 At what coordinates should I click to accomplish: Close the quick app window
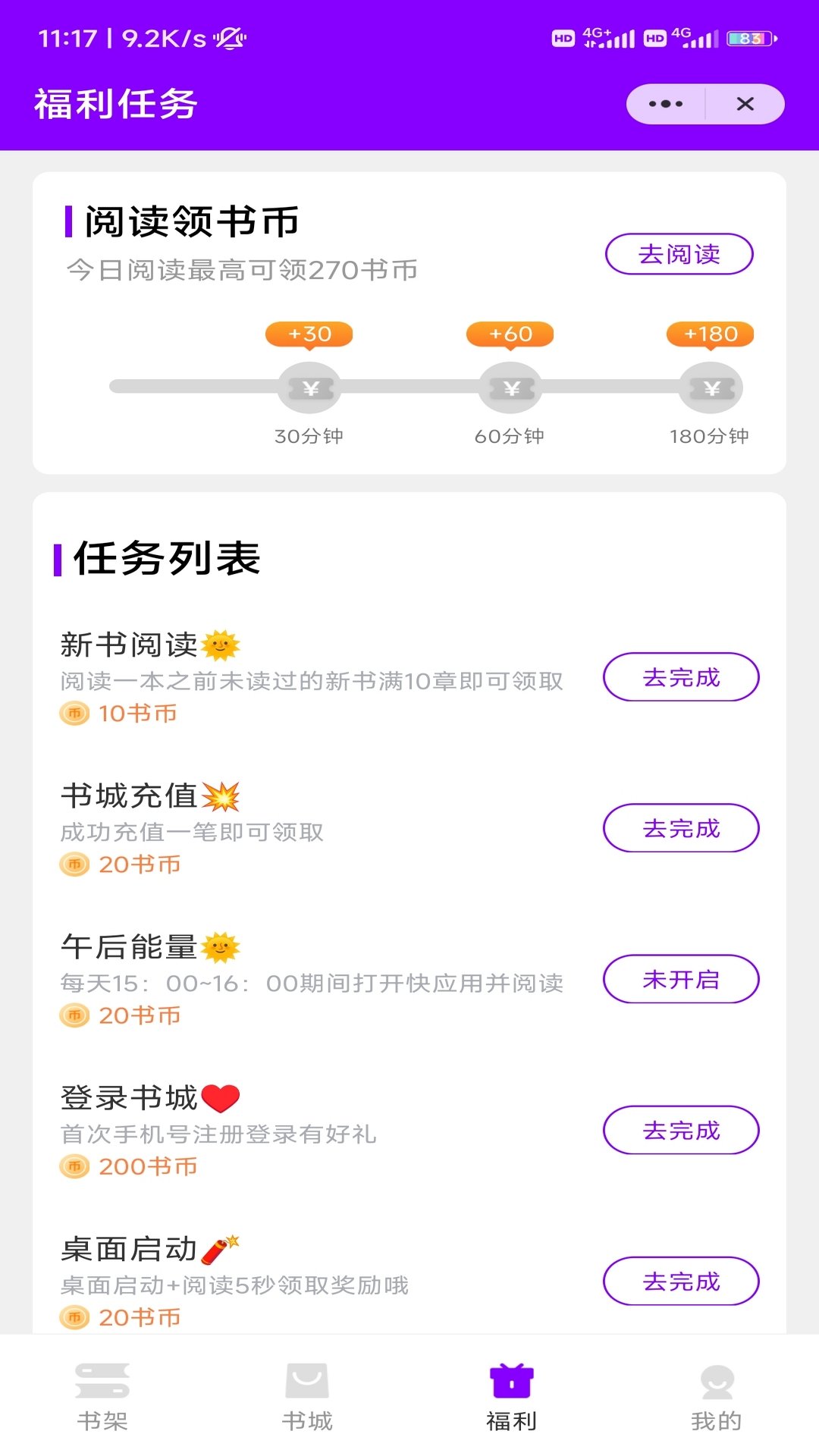tap(746, 104)
